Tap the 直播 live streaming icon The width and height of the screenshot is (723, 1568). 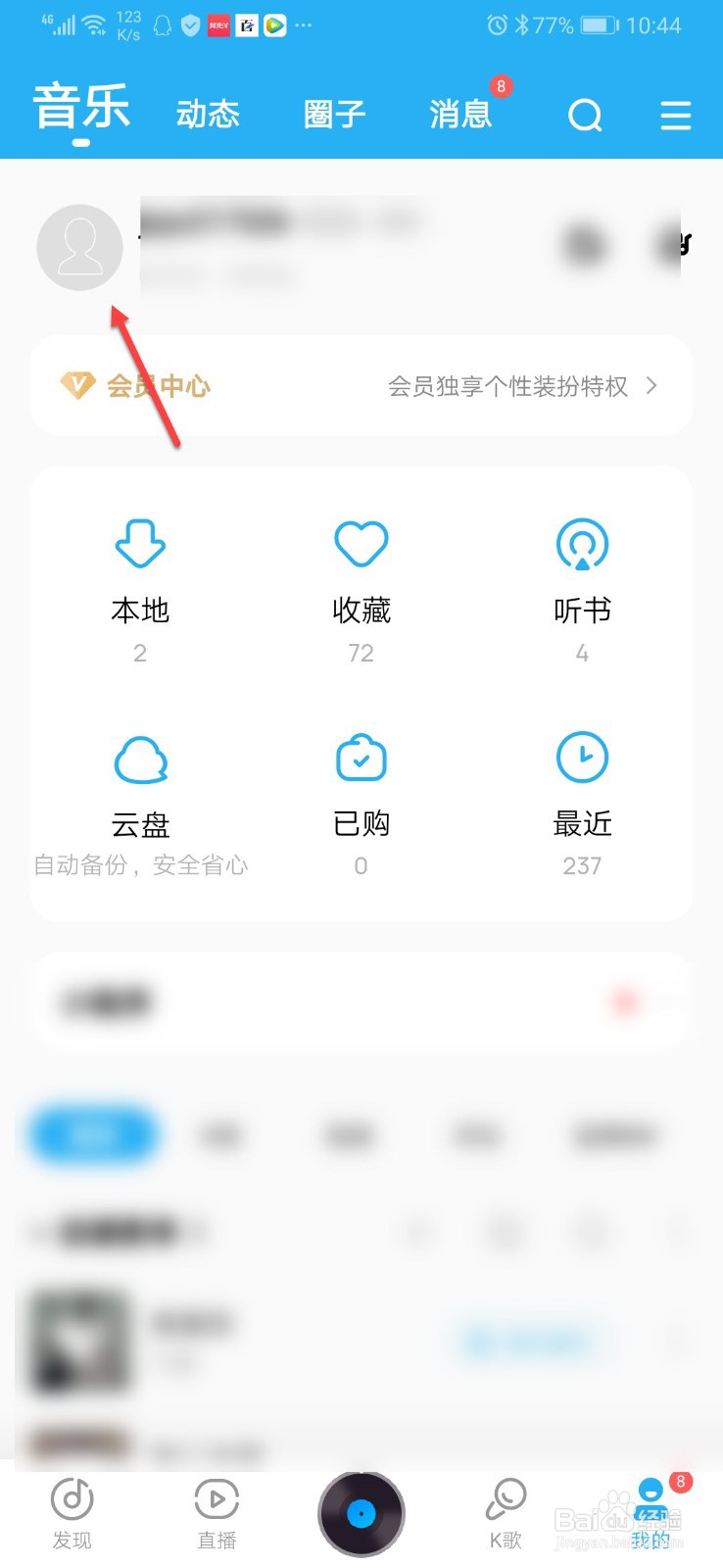click(217, 1511)
